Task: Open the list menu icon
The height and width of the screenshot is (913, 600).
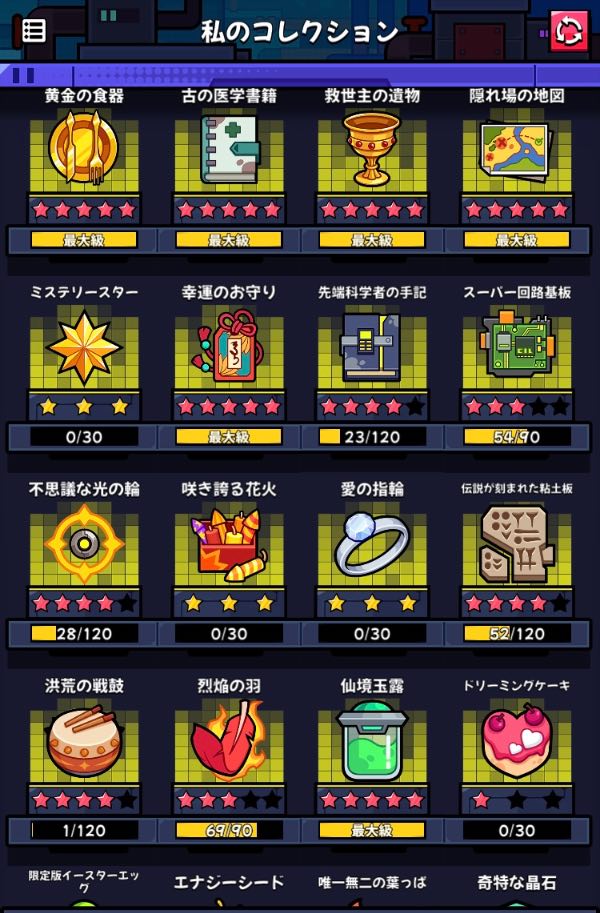Action: click(x=34, y=30)
